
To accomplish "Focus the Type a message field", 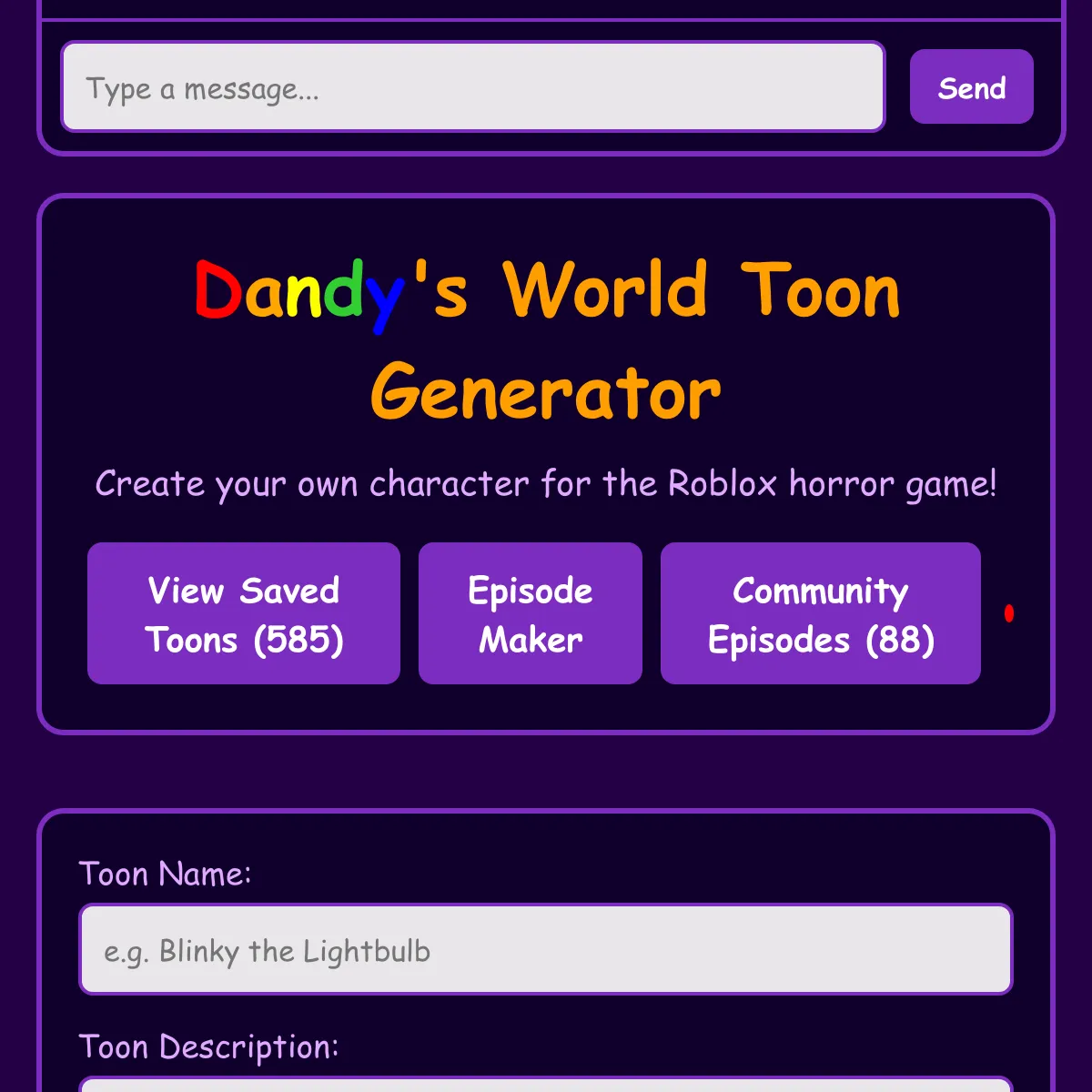I will tap(472, 87).
